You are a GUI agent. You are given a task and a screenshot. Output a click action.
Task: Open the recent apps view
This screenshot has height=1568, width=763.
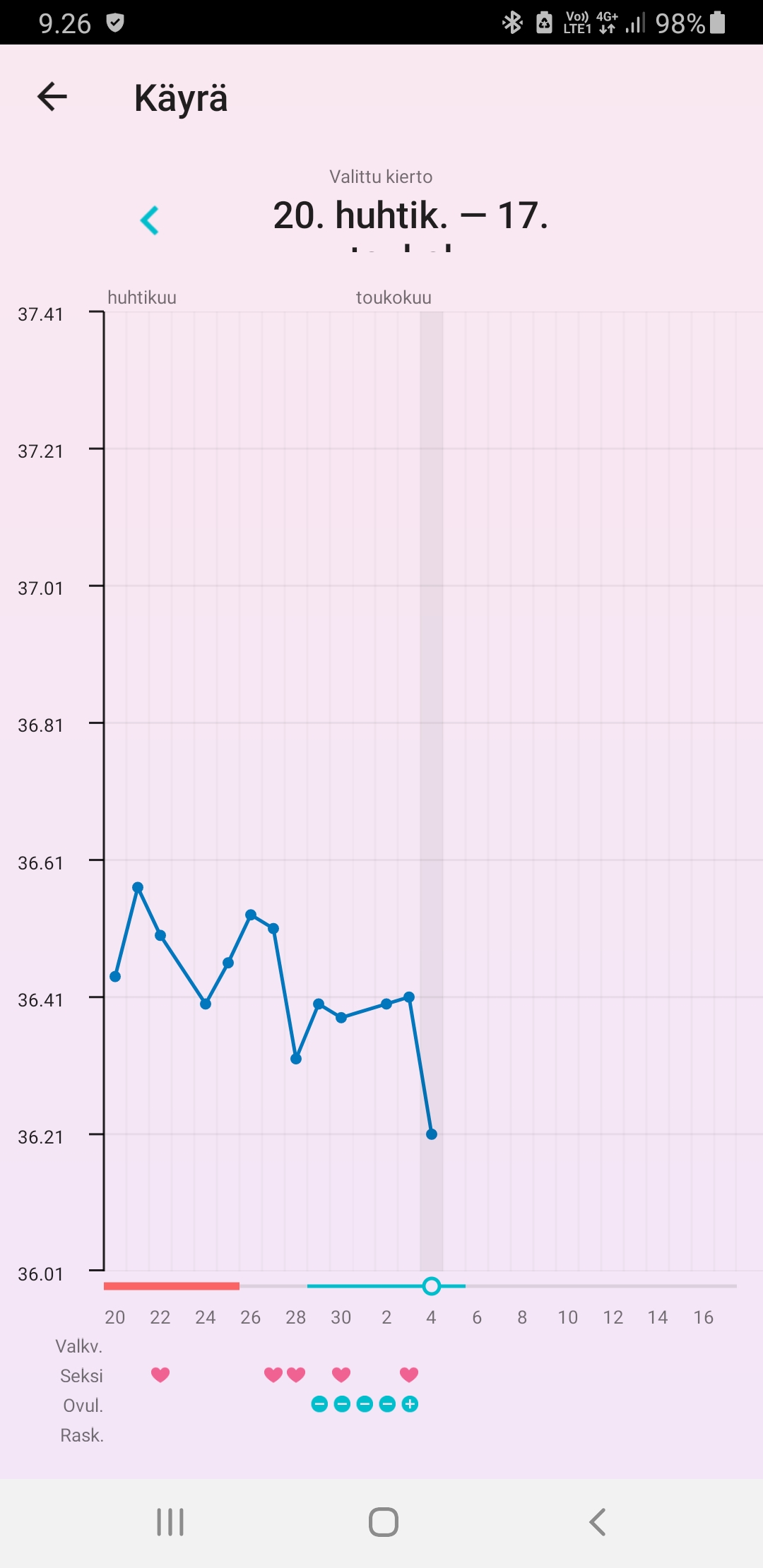170,1522
